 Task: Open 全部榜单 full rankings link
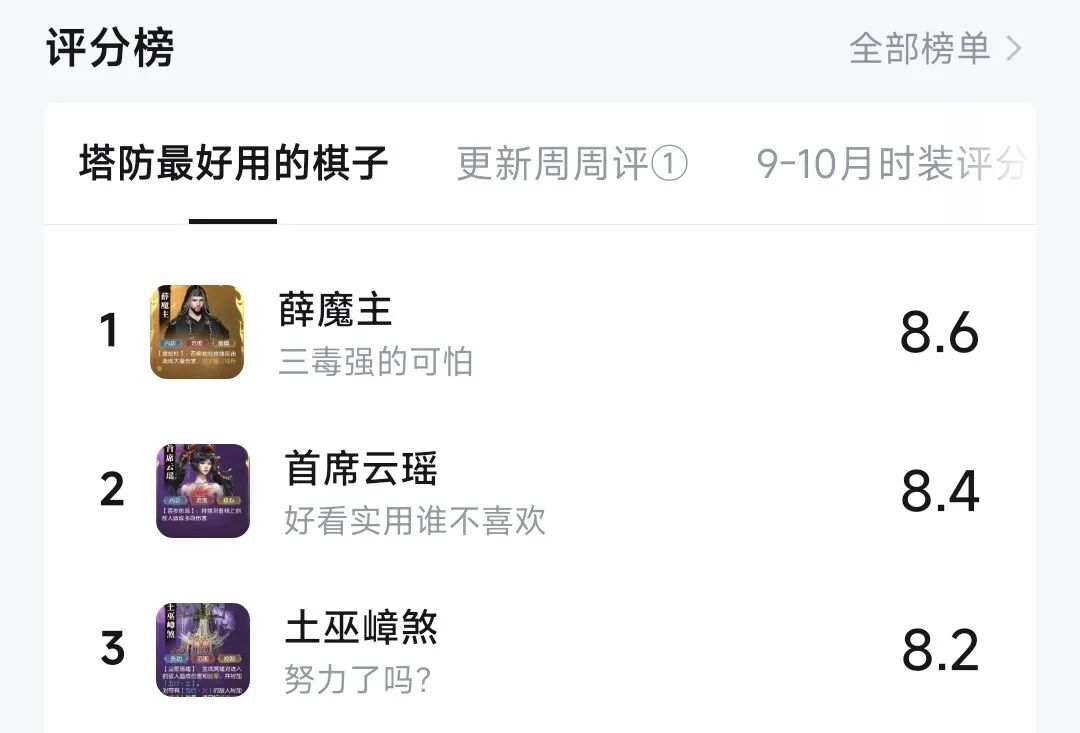(934, 48)
